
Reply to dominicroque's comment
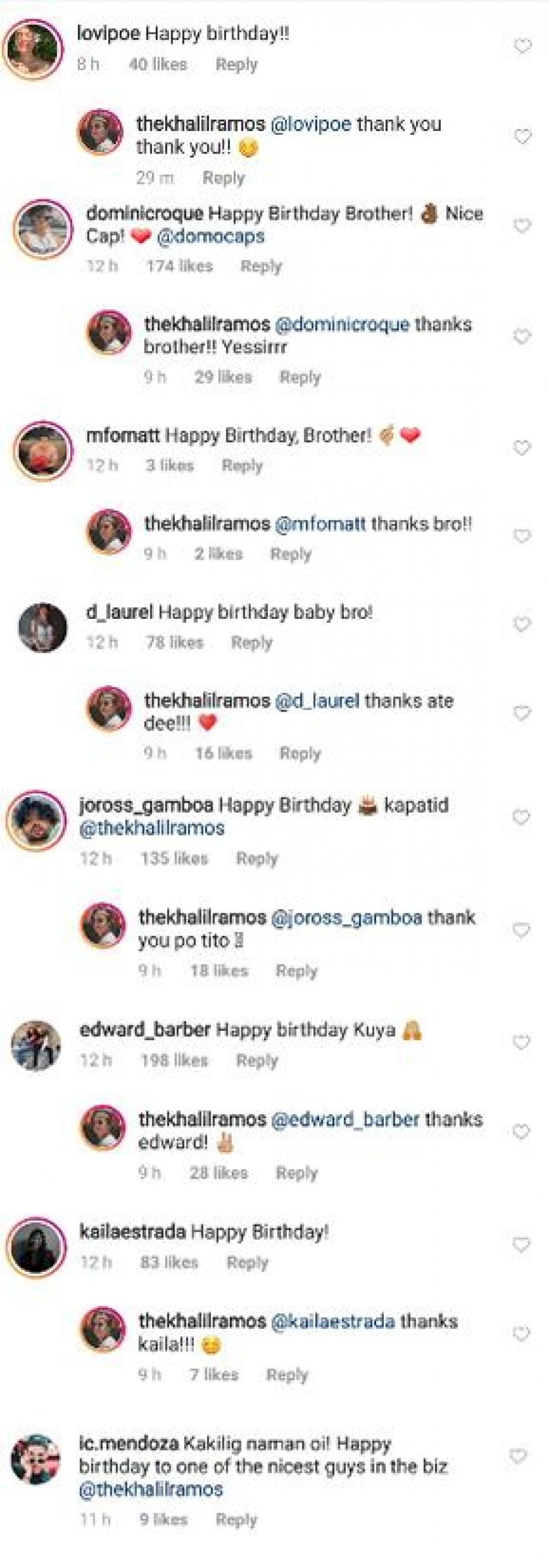pos(261,266)
